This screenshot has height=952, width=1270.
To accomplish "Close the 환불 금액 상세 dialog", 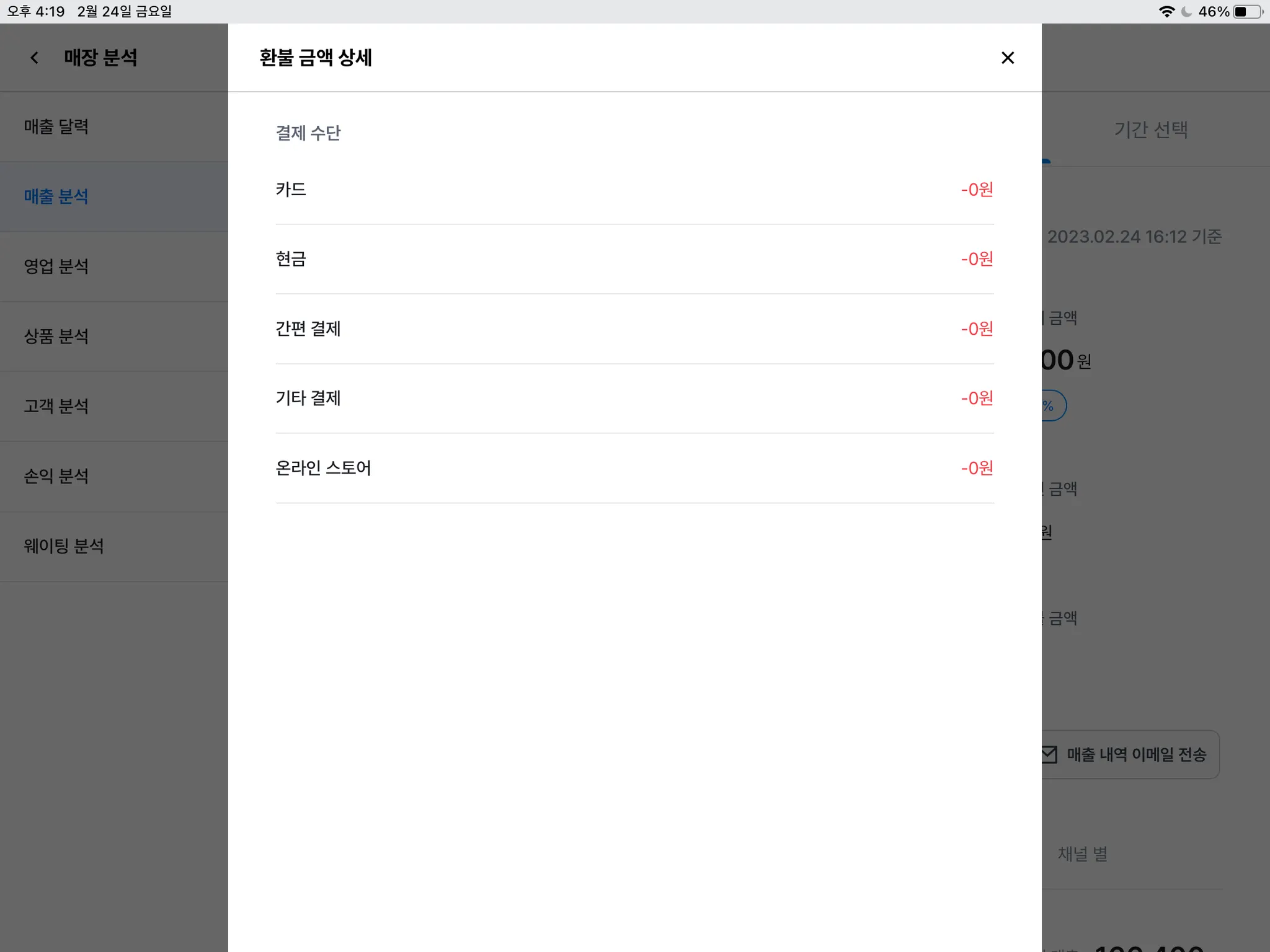I will coord(1007,58).
